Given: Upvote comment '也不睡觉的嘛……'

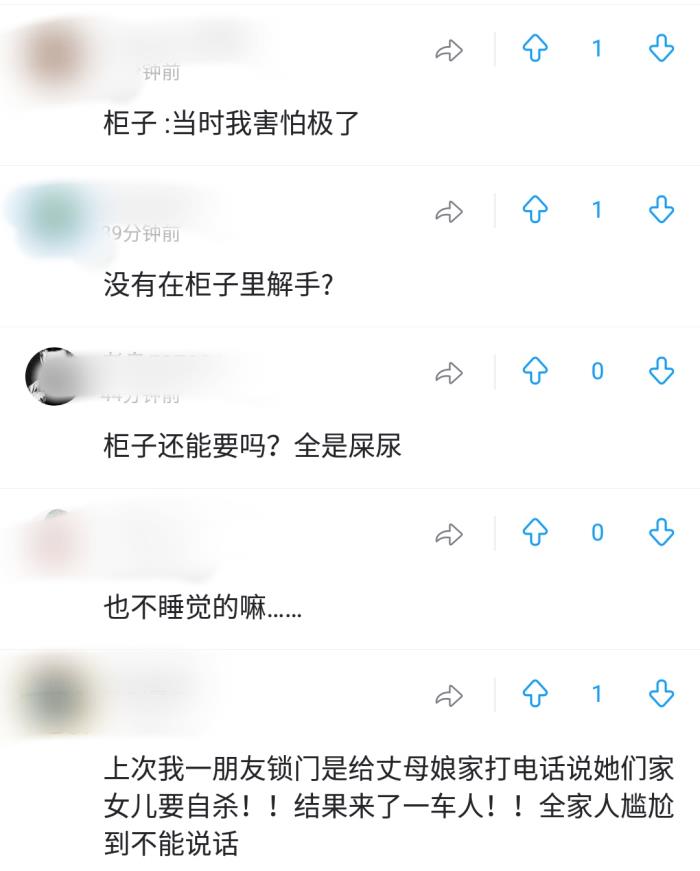Looking at the screenshot, I should (x=536, y=533).
